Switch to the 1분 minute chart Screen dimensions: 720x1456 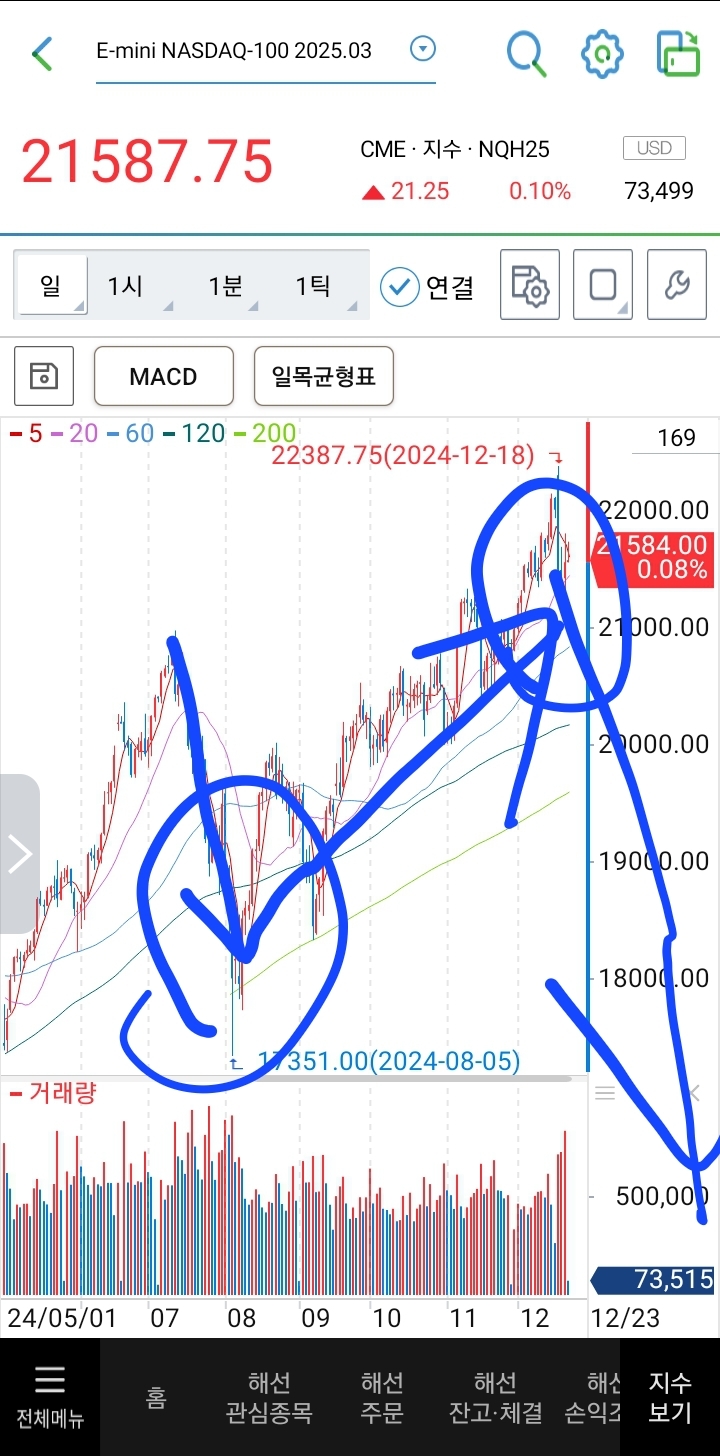(225, 287)
